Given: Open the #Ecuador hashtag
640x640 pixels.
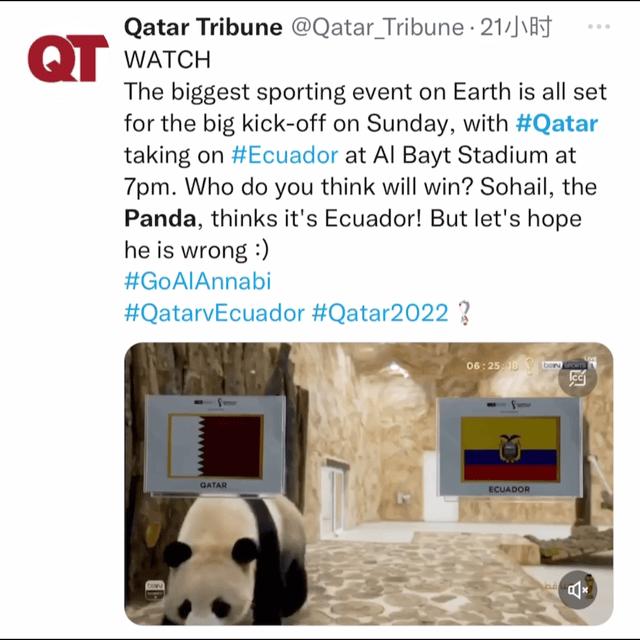Looking at the screenshot, I should (280, 156).
